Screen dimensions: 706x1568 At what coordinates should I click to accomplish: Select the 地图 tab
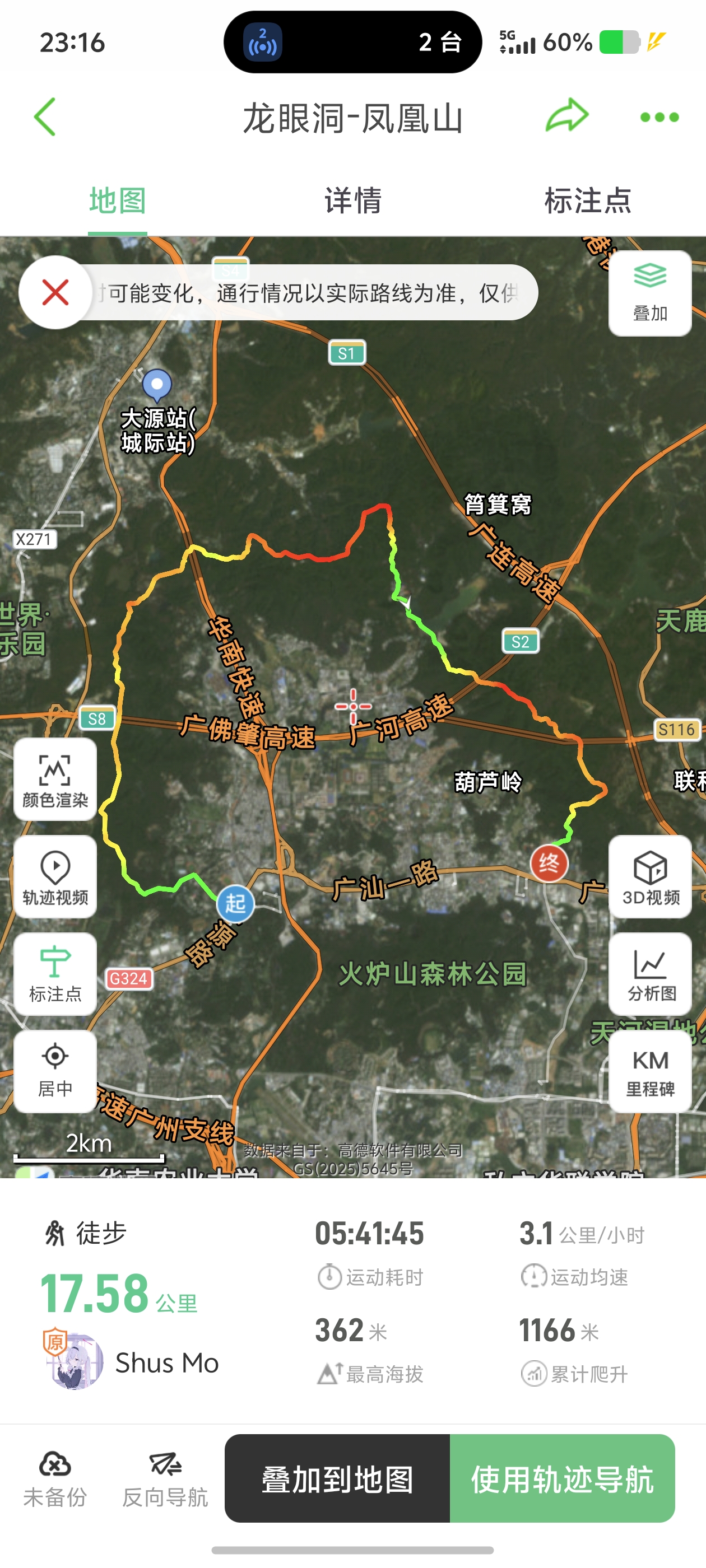pos(118,201)
